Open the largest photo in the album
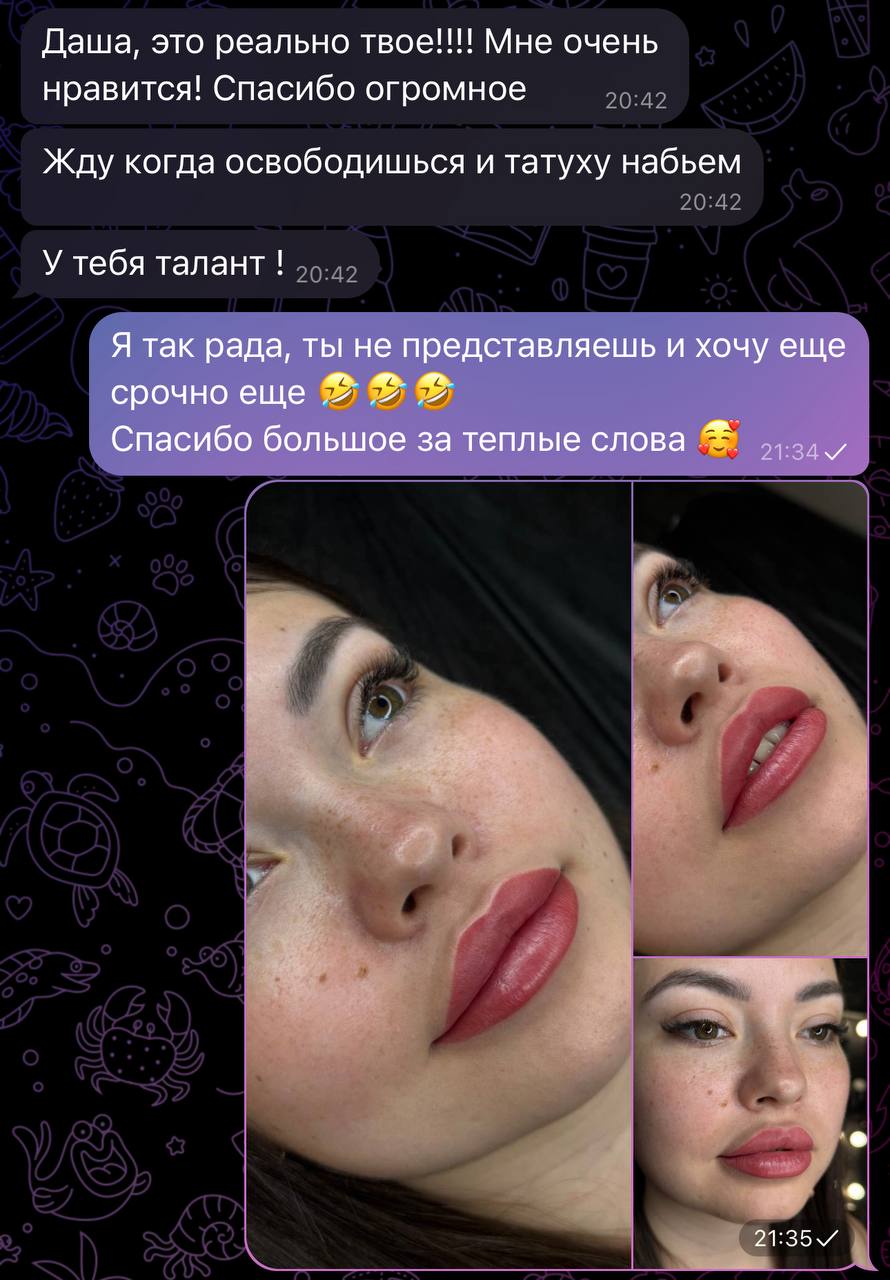 click(x=440, y=875)
